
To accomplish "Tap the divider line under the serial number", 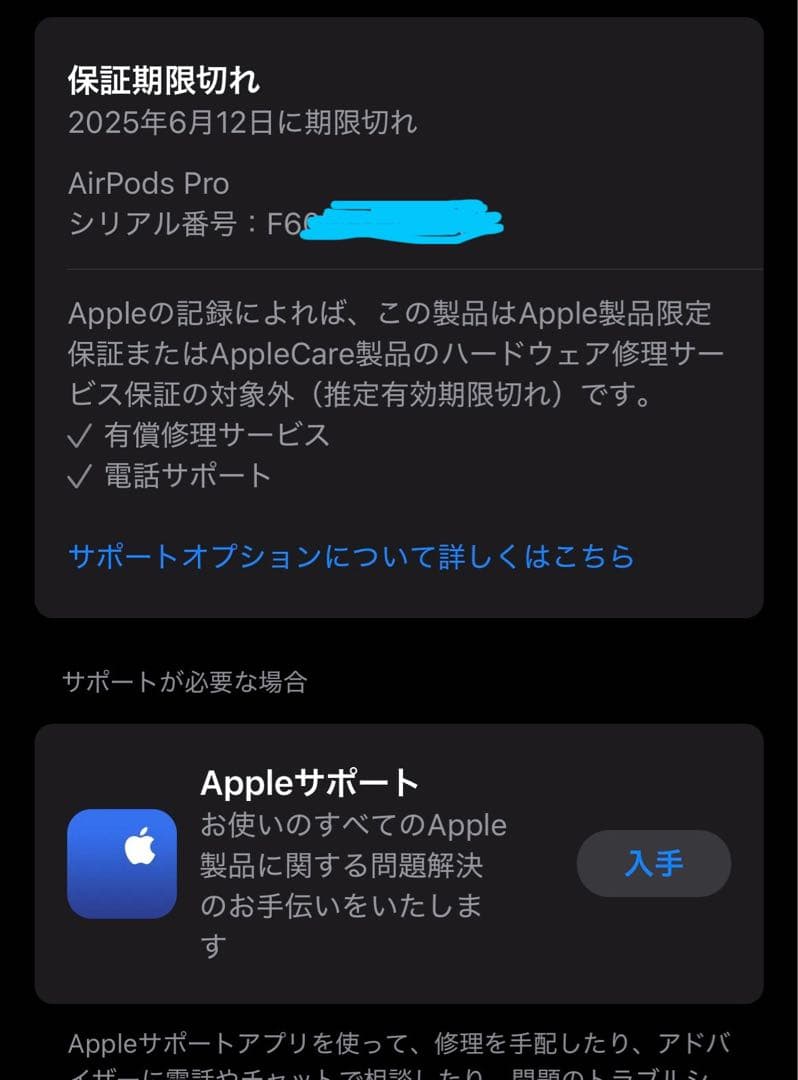I will (399, 268).
